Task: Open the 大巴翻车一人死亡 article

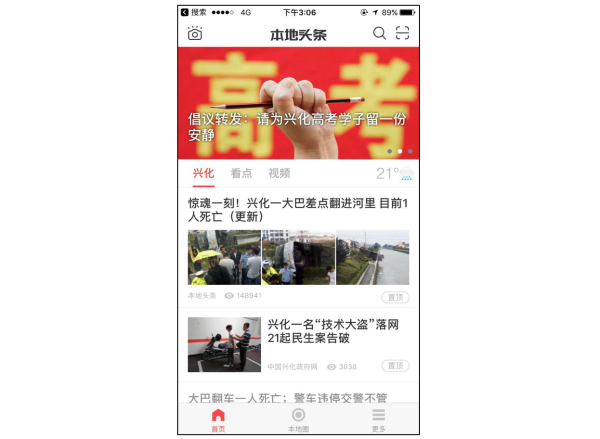Action: (x=288, y=398)
